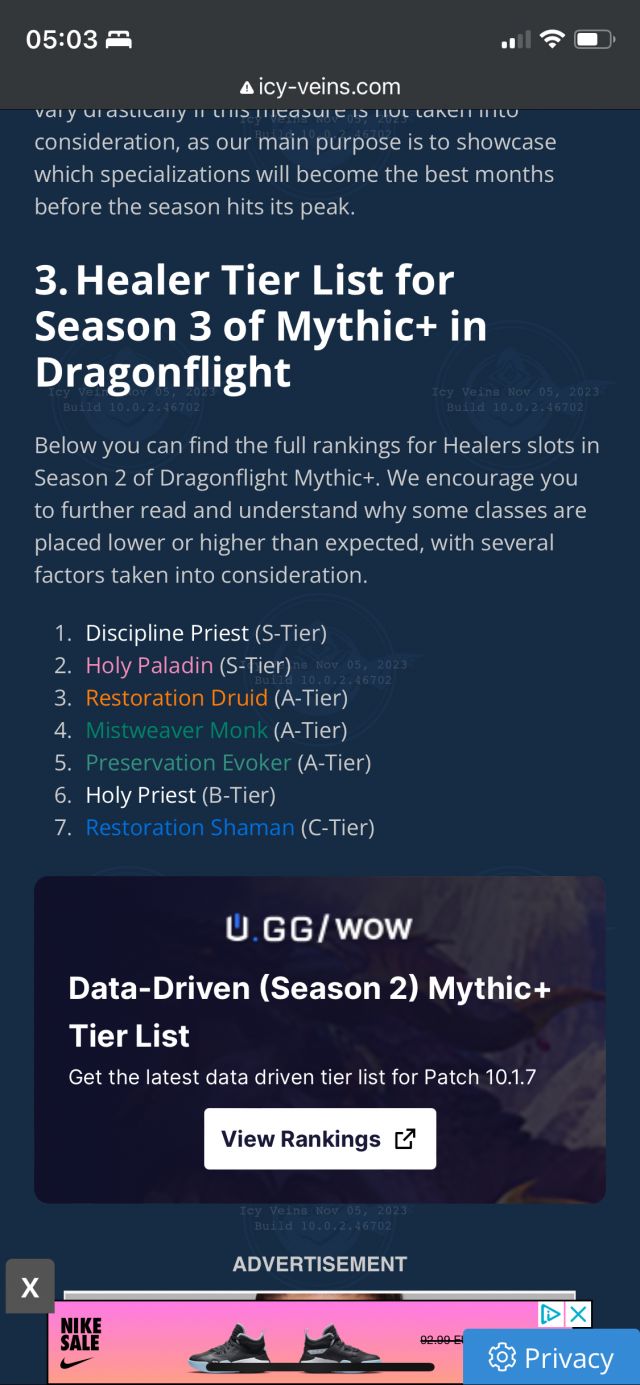Open the AdChoices info icon on the ad

coord(550,1314)
